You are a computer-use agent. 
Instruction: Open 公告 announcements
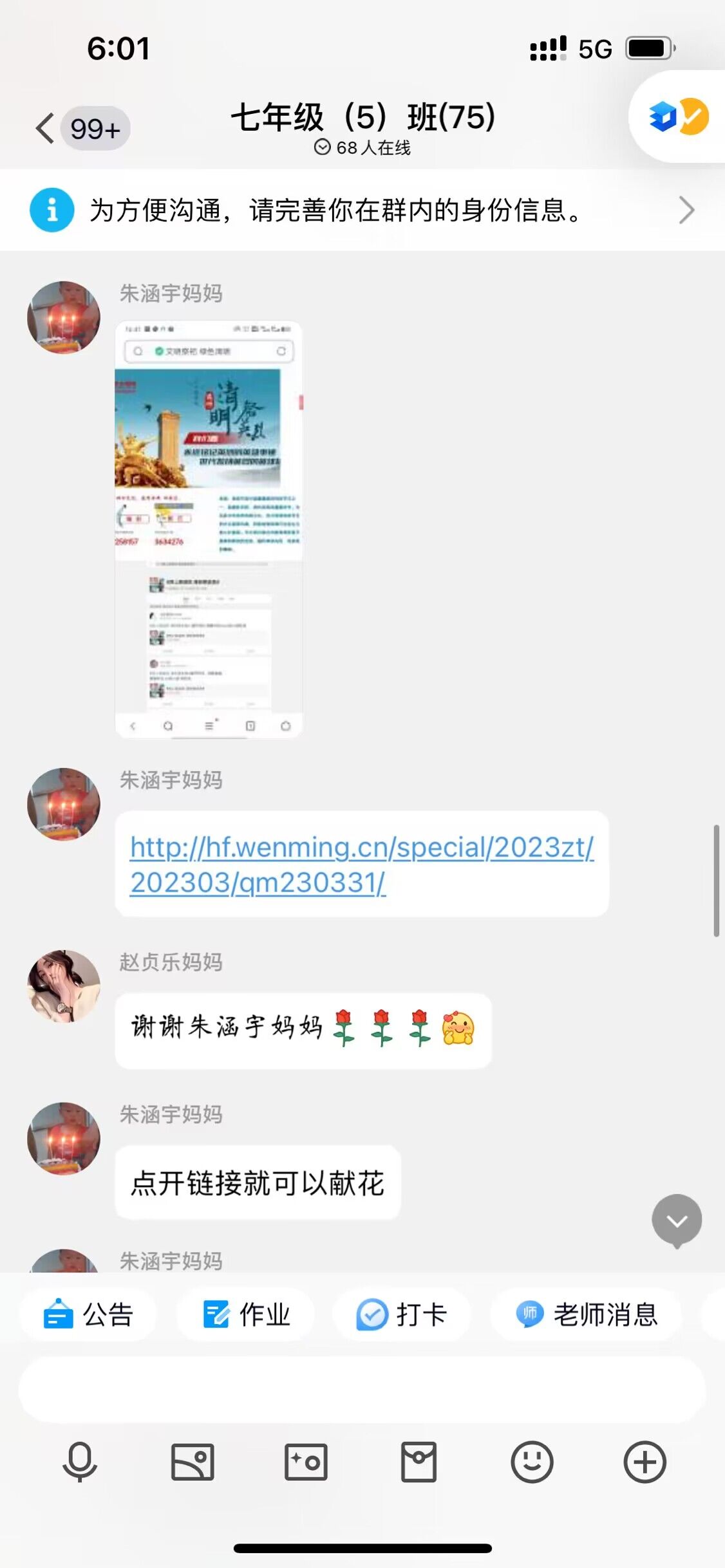[88, 1314]
